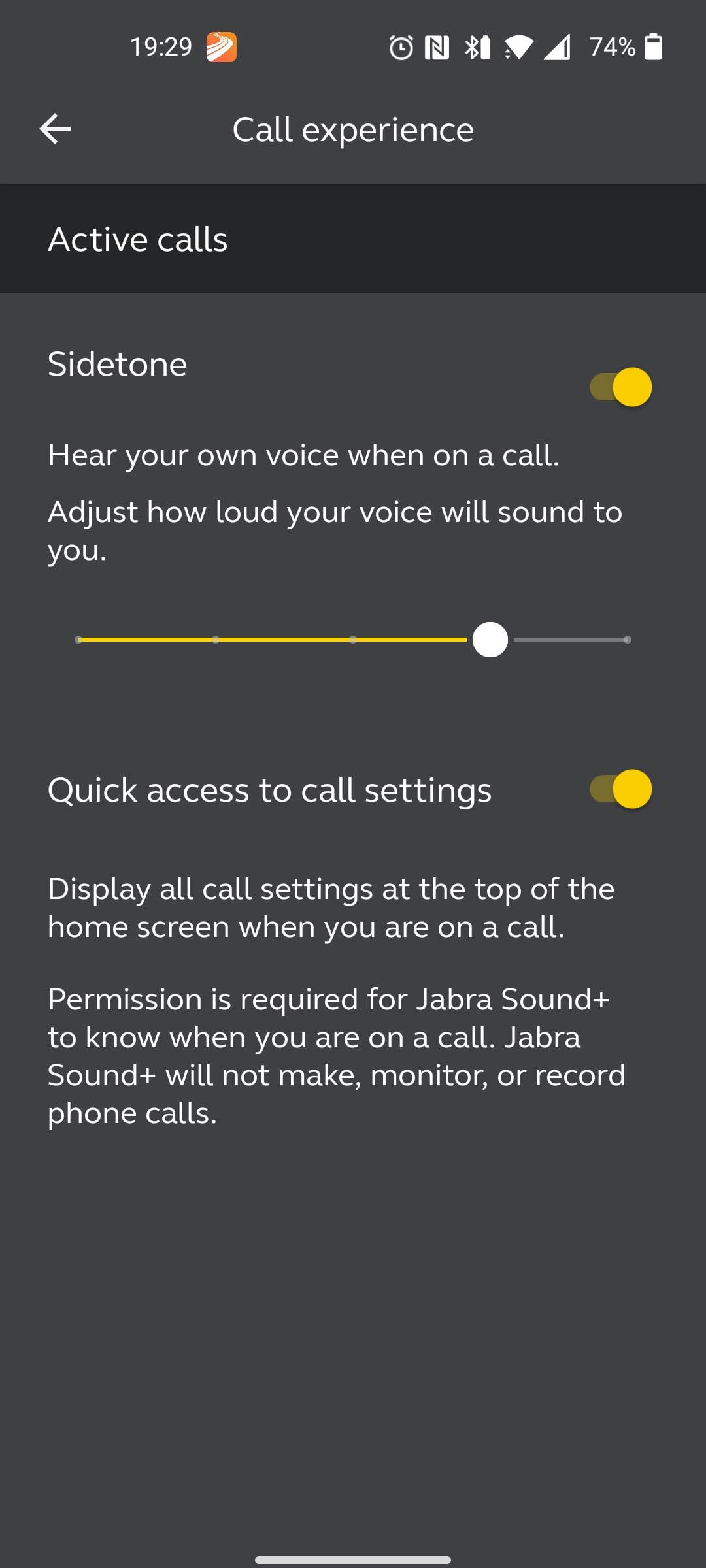Disable Quick access to call settings
Screen dimensions: 706x1568
620,789
